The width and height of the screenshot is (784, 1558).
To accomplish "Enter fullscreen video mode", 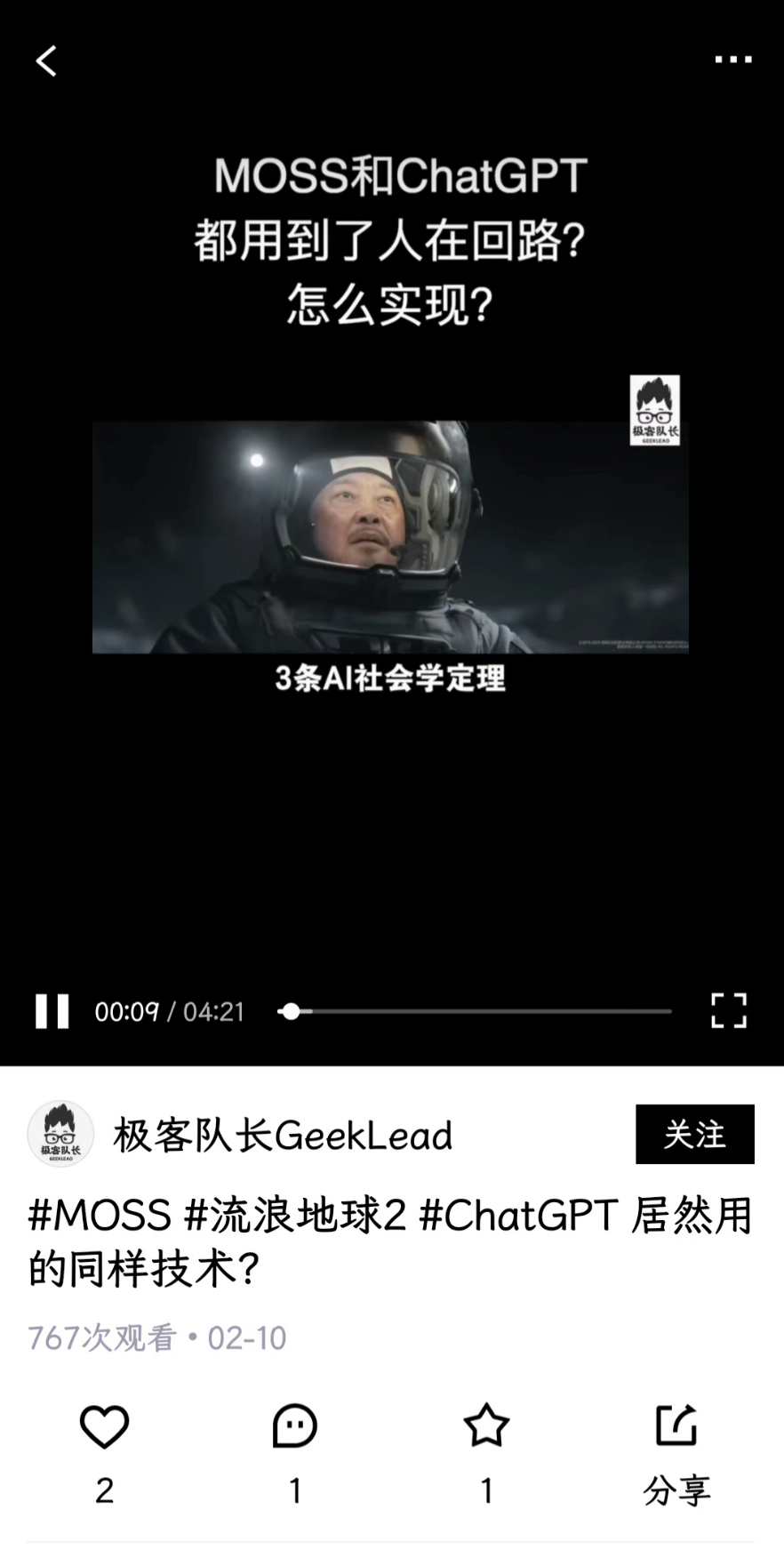I will [728, 1011].
